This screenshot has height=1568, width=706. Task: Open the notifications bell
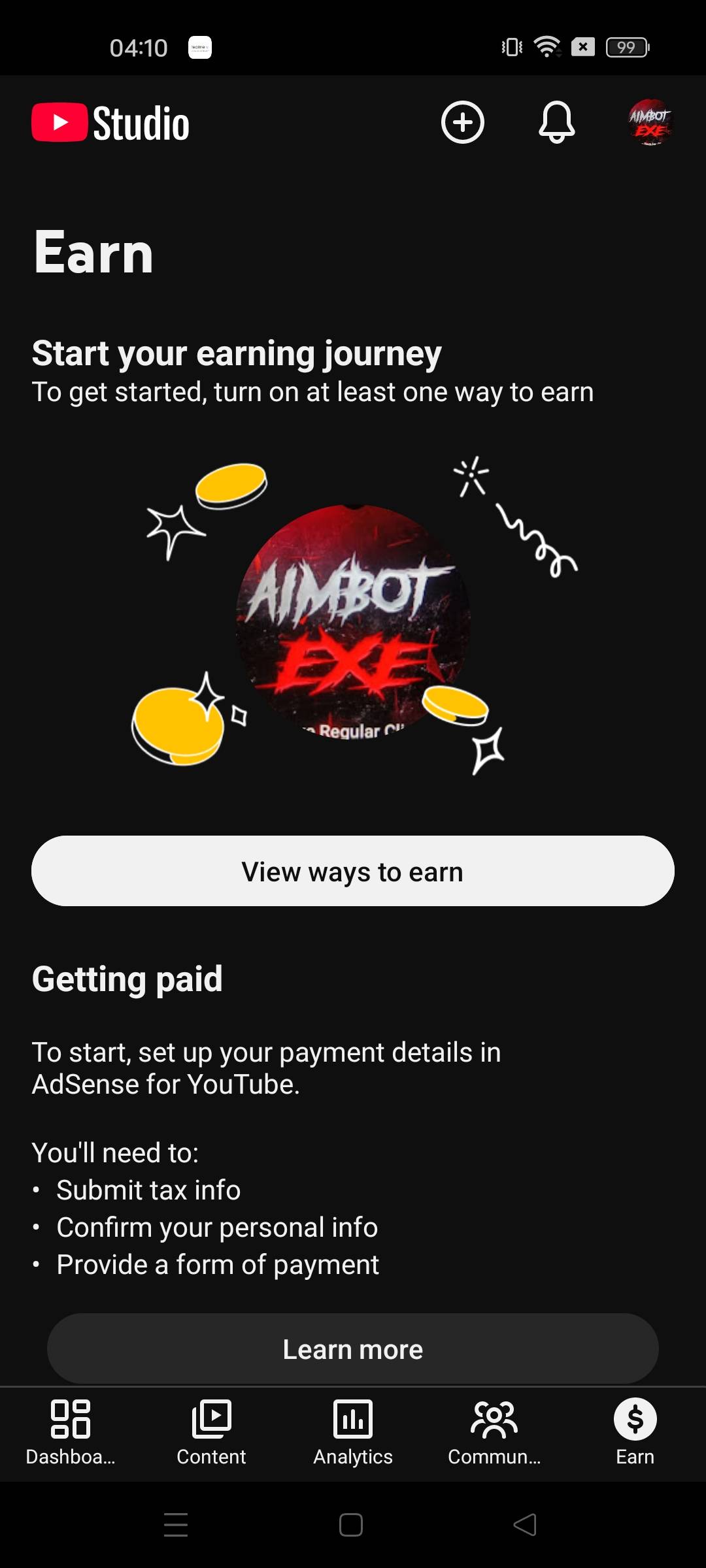click(556, 122)
